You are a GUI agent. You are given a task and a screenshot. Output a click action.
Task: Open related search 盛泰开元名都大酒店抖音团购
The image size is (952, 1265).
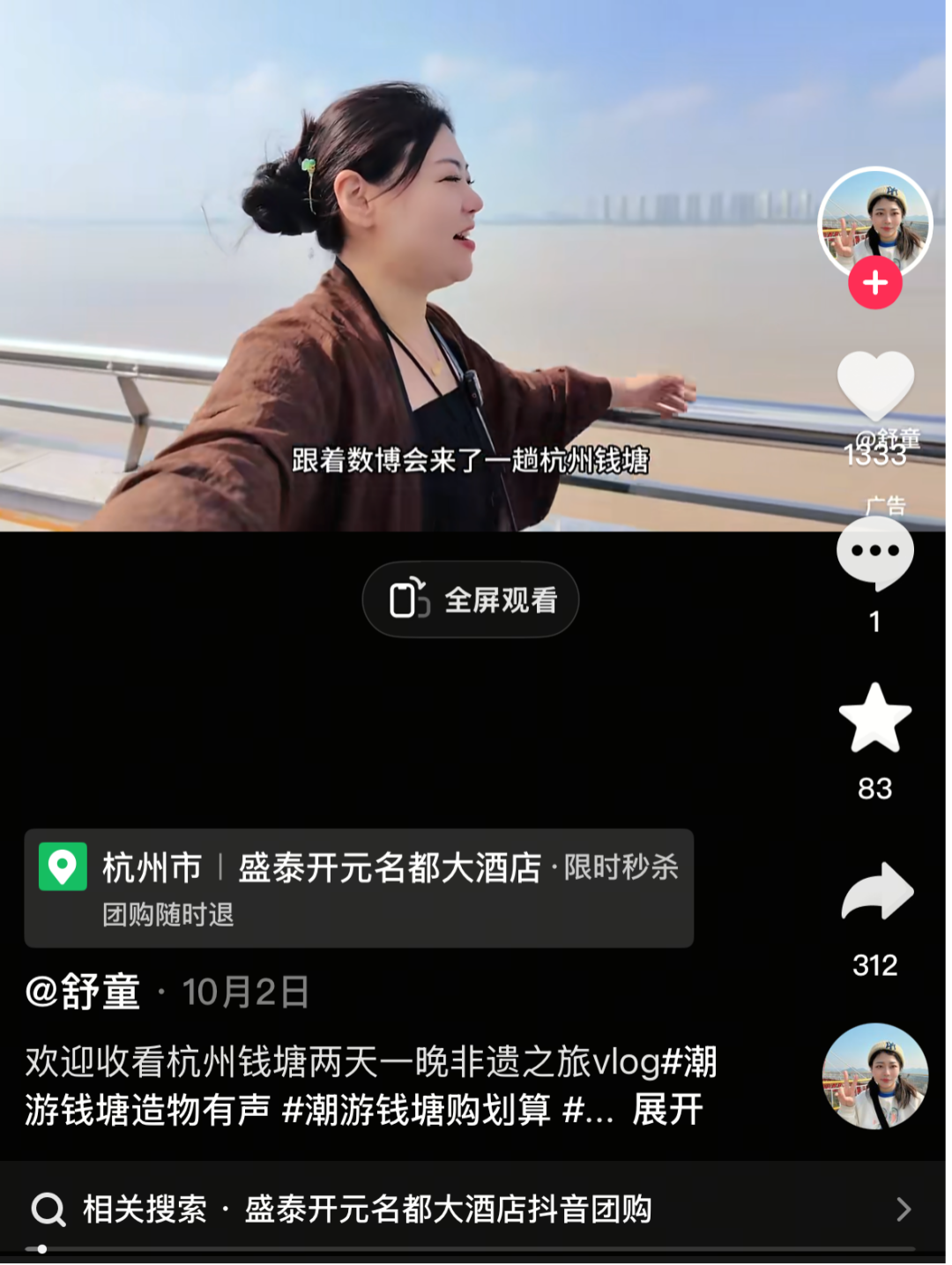pyautogui.click(x=447, y=1209)
